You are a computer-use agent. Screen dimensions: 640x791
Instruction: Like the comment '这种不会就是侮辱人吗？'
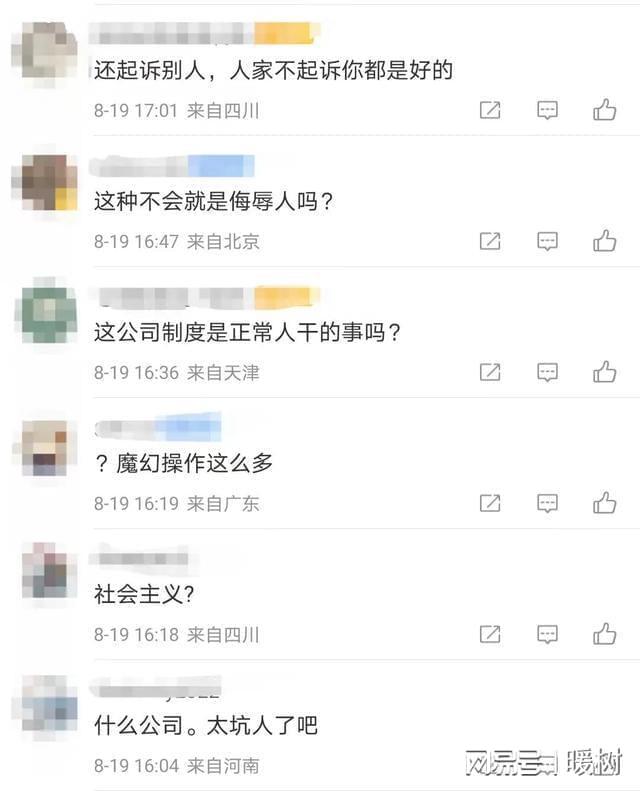coord(604,241)
